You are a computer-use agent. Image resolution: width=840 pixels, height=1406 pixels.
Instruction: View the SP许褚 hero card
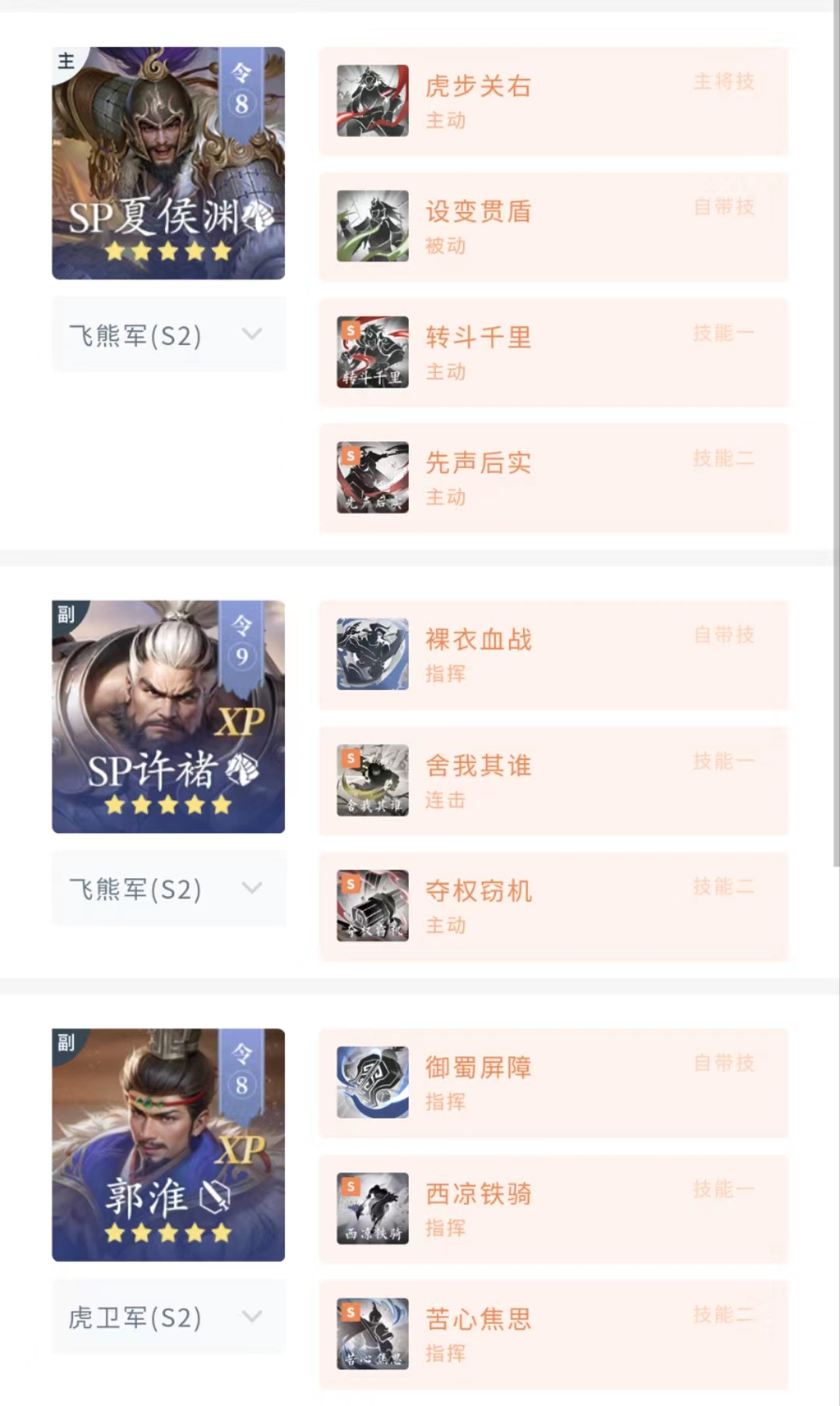coord(168,716)
